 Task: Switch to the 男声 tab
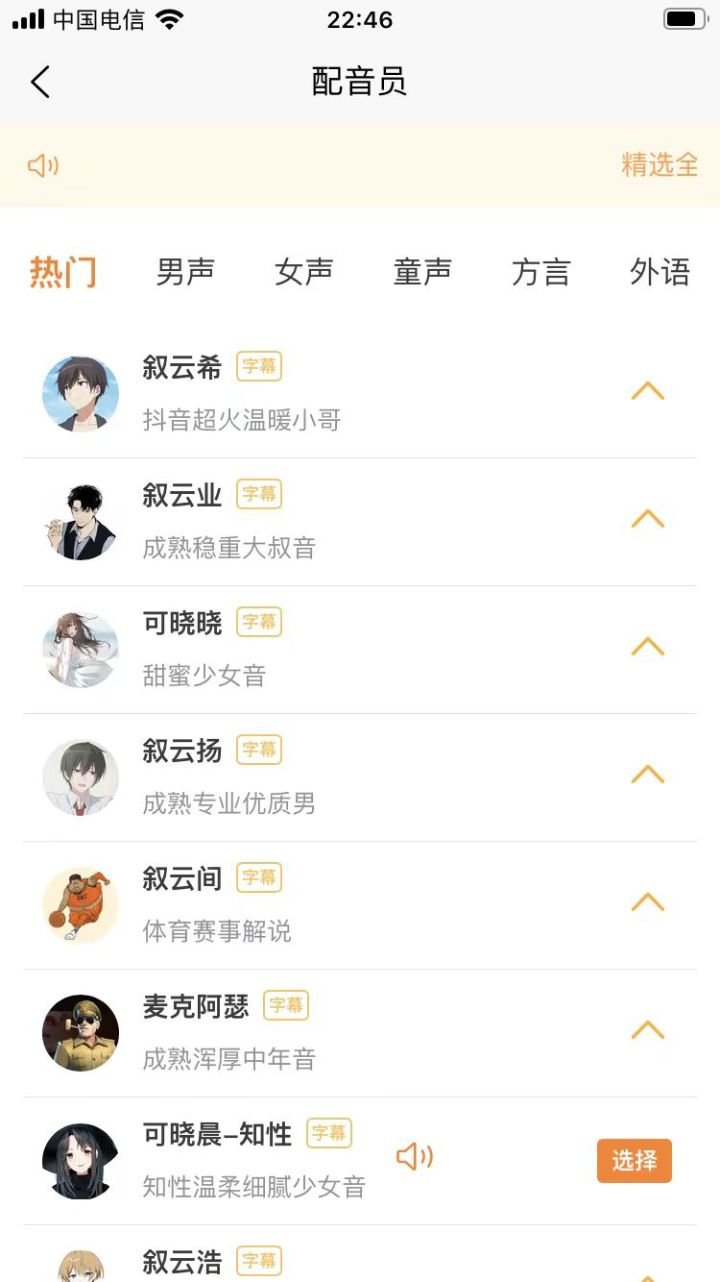[x=184, y=271]
